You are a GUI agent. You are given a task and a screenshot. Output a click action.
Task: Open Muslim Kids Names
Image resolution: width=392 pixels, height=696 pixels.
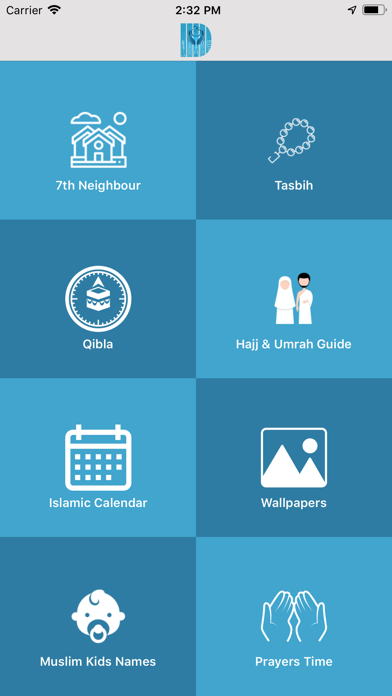coord(98,617)
